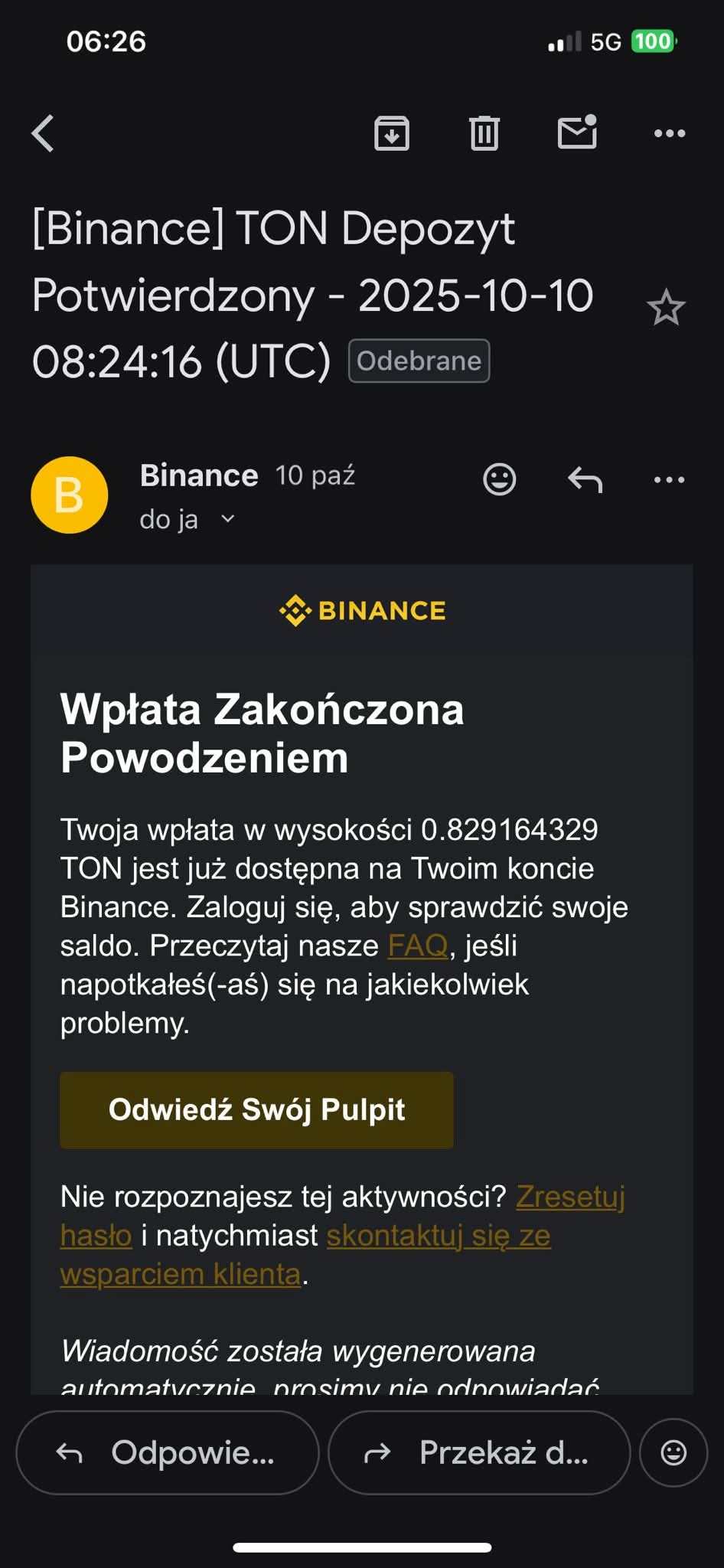Tap the Odebrane label chip
724x1568 pixels.
click(x=419, y=361)
